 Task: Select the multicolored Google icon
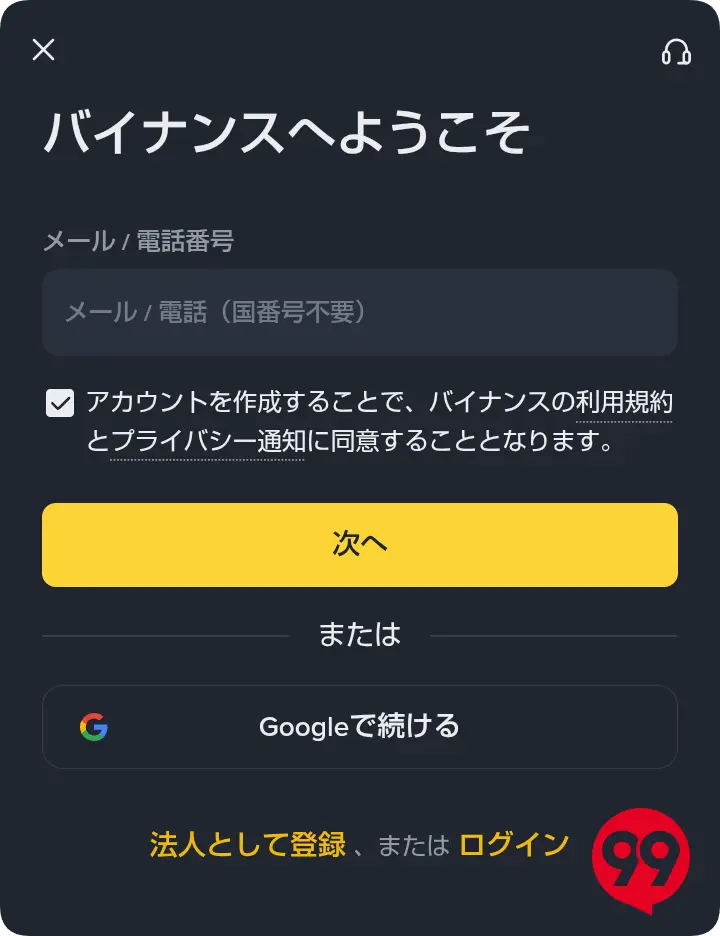point(92,727)
